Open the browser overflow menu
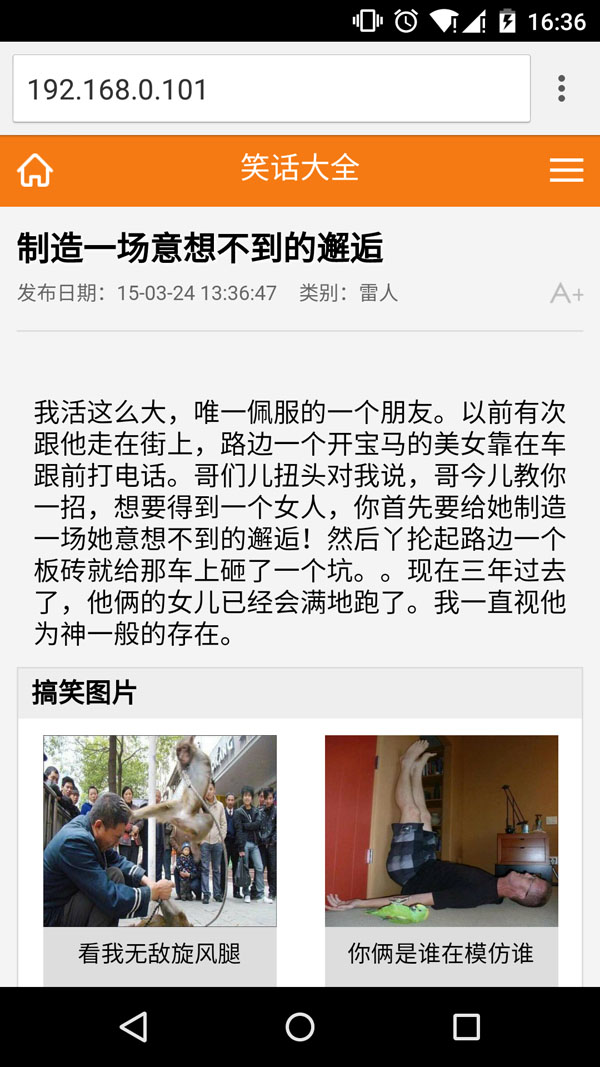Viewport: 600px width, 1067px height. pyautogui.click(x=562, y=89)
